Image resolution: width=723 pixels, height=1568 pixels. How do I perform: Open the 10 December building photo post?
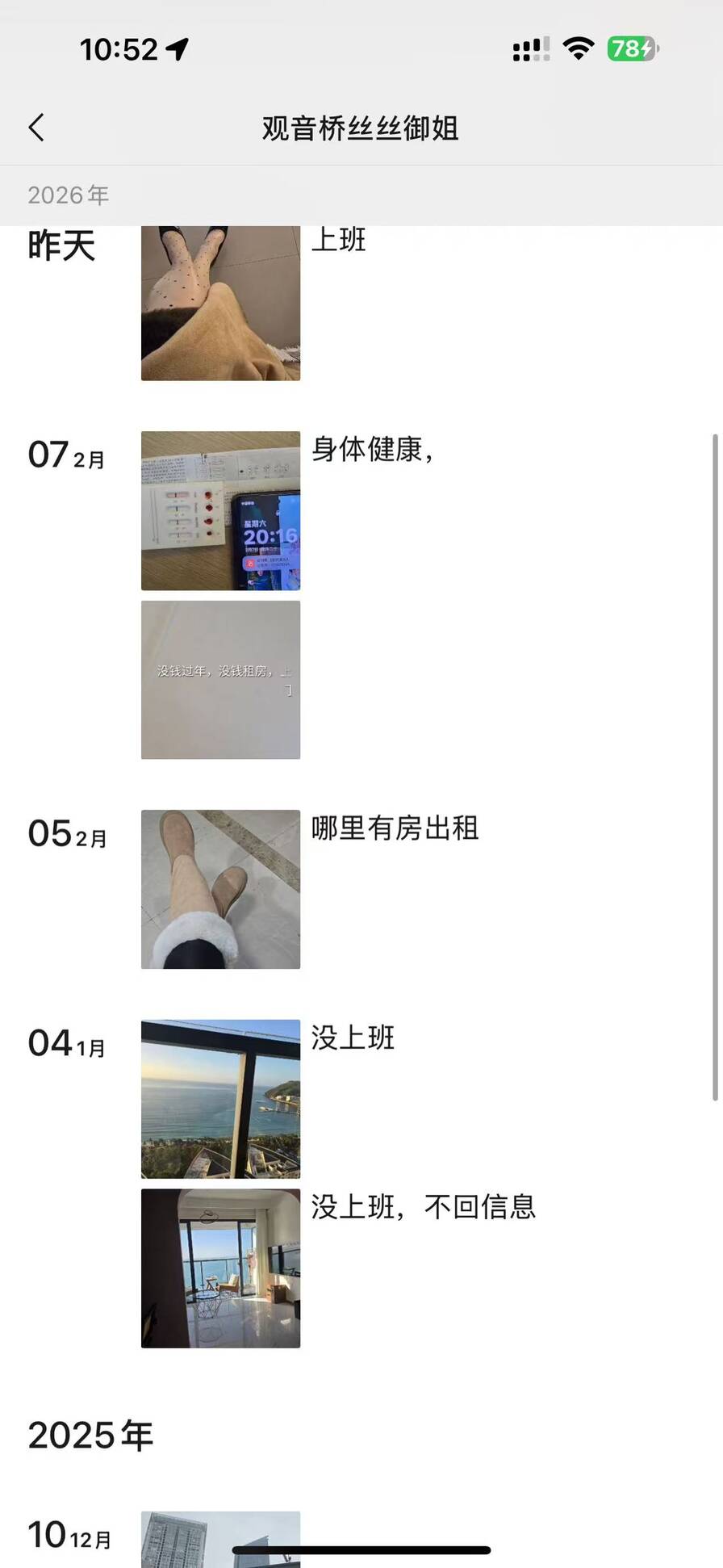[220, 1537]
